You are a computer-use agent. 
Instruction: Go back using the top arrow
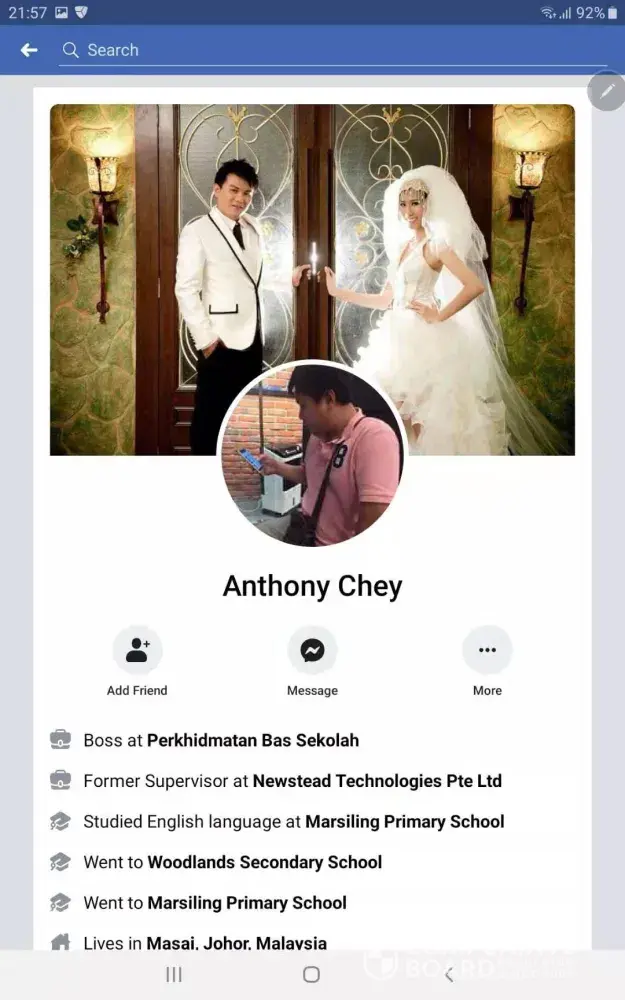pos(29,50)
